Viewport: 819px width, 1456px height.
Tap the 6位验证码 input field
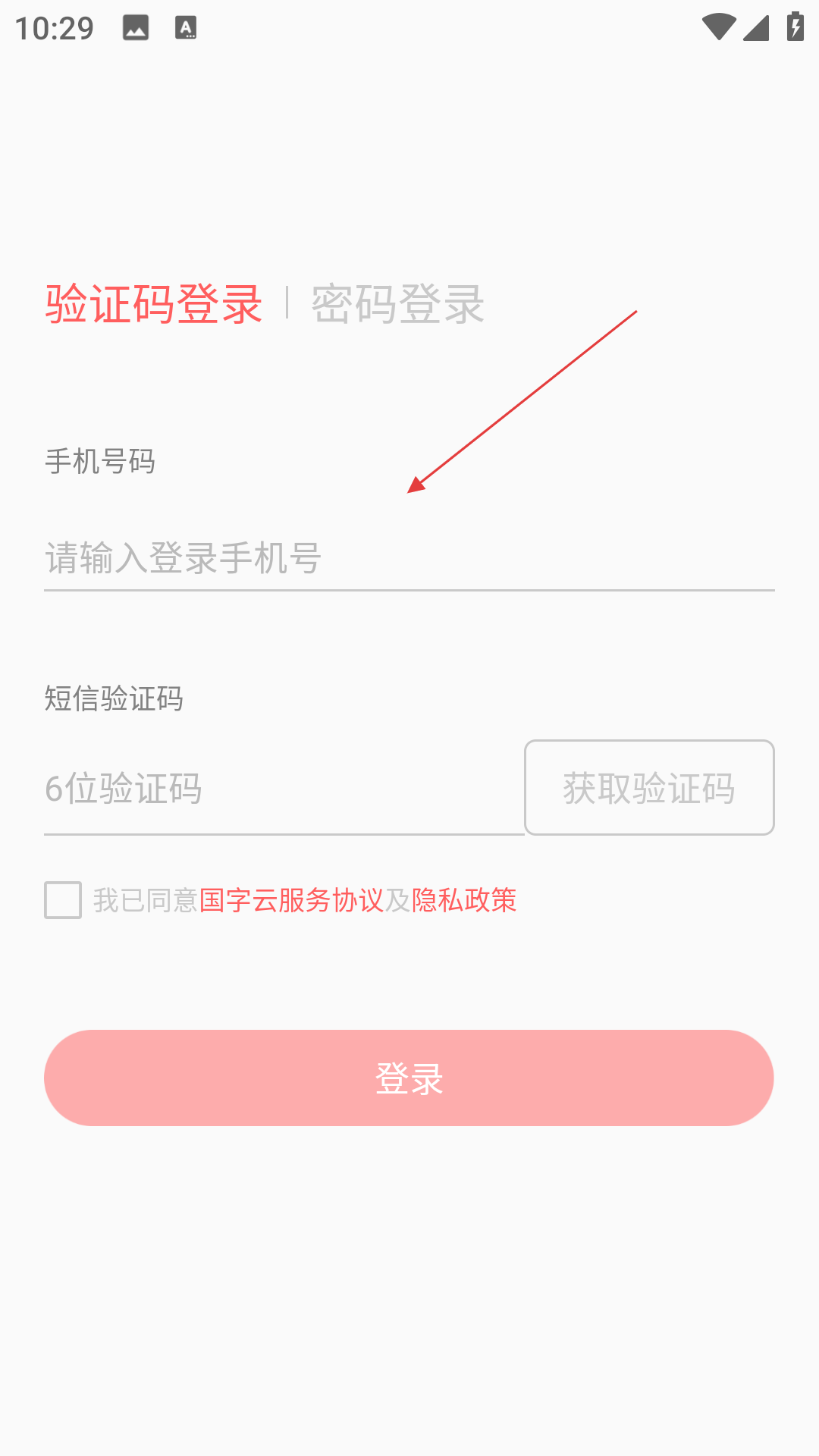point(284,789)
